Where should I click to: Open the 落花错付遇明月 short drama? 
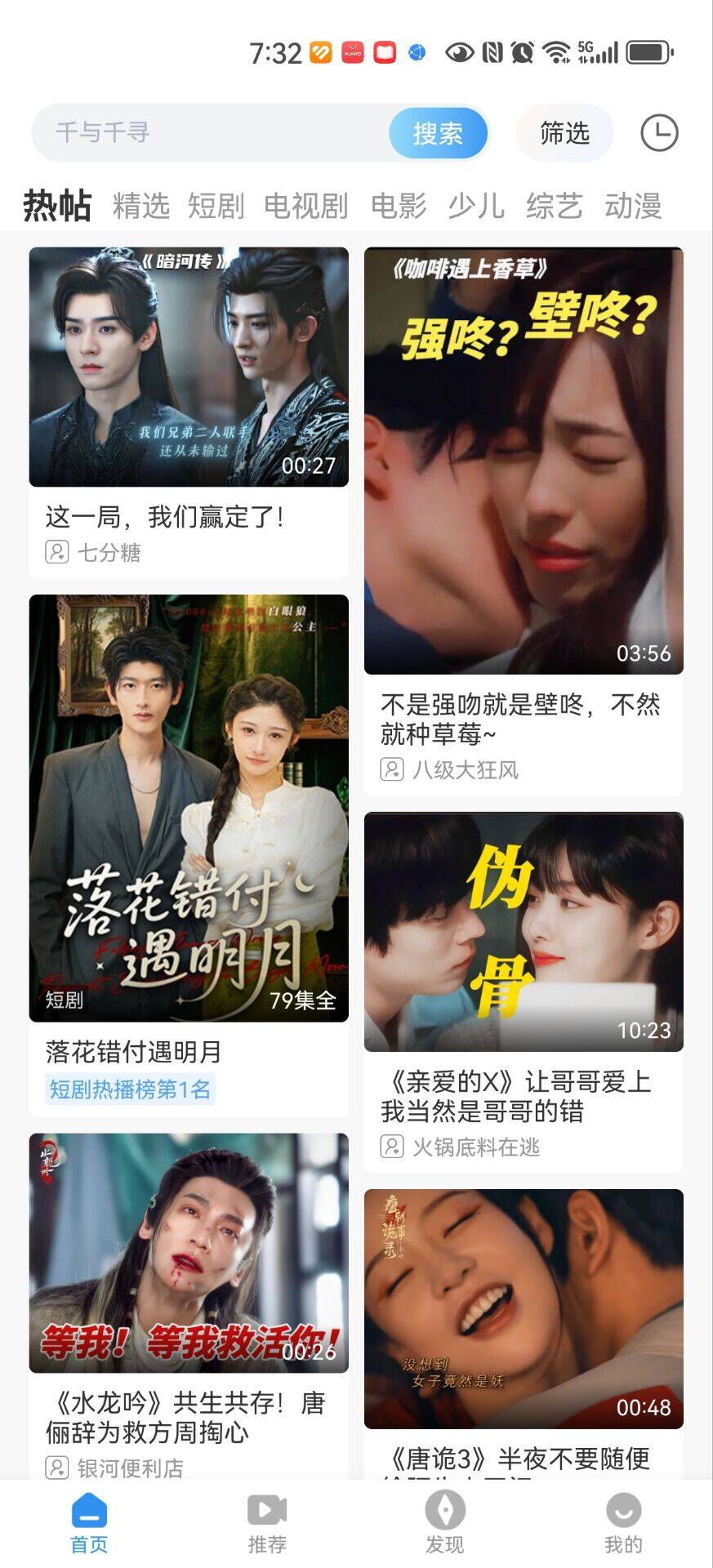[x=189, y=808]
